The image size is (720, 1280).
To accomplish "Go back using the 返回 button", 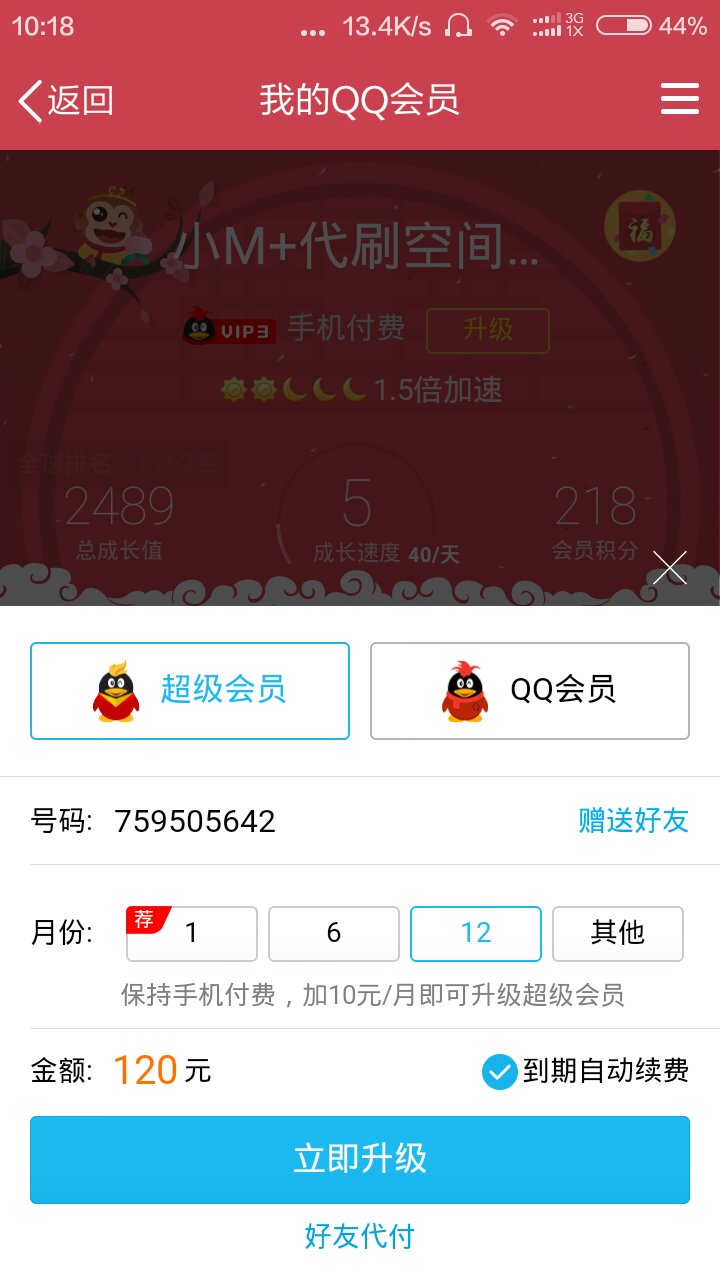I will [66, 101].
